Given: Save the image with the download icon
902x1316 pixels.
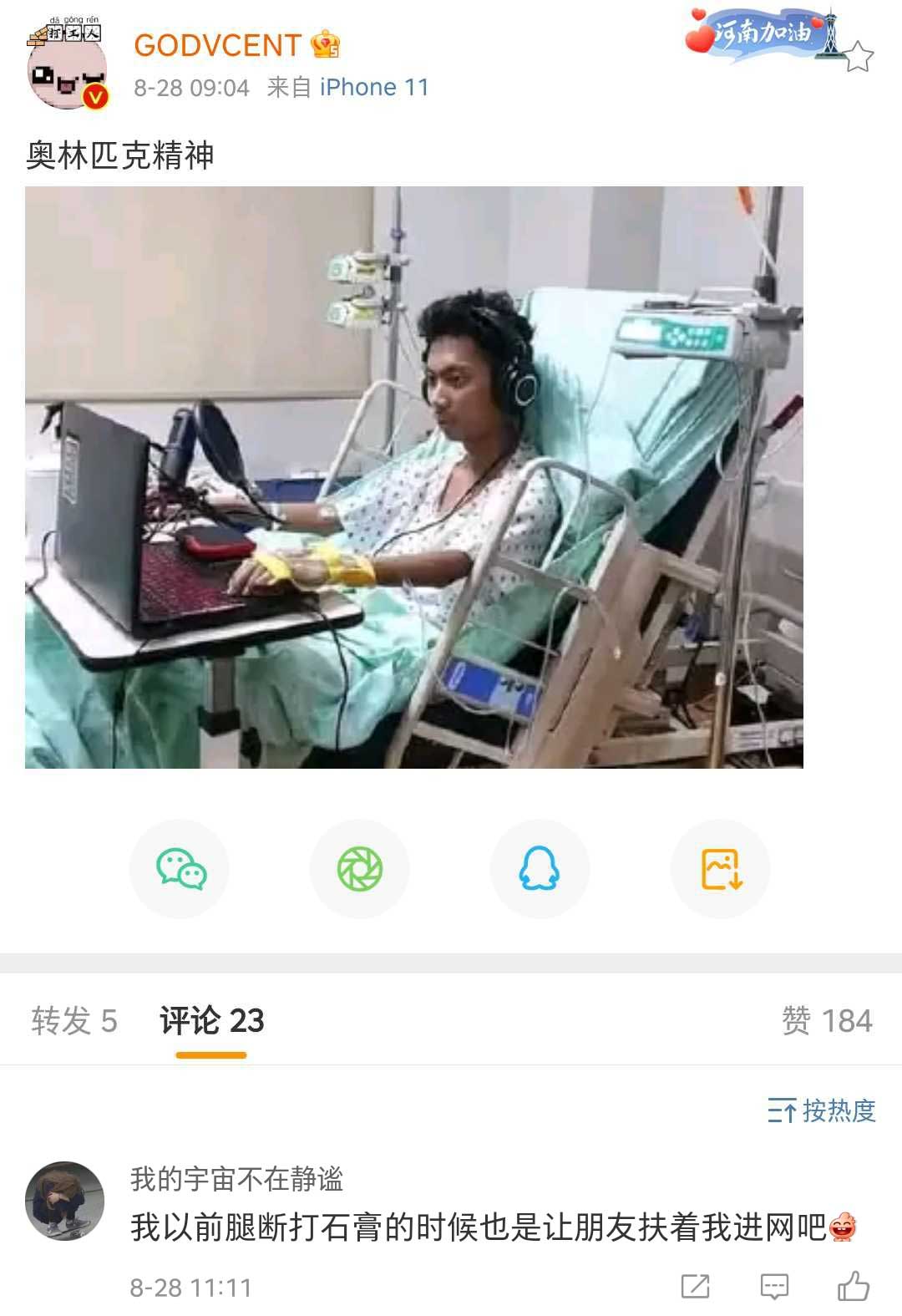Looking at the screenshot, I should 721,869.
